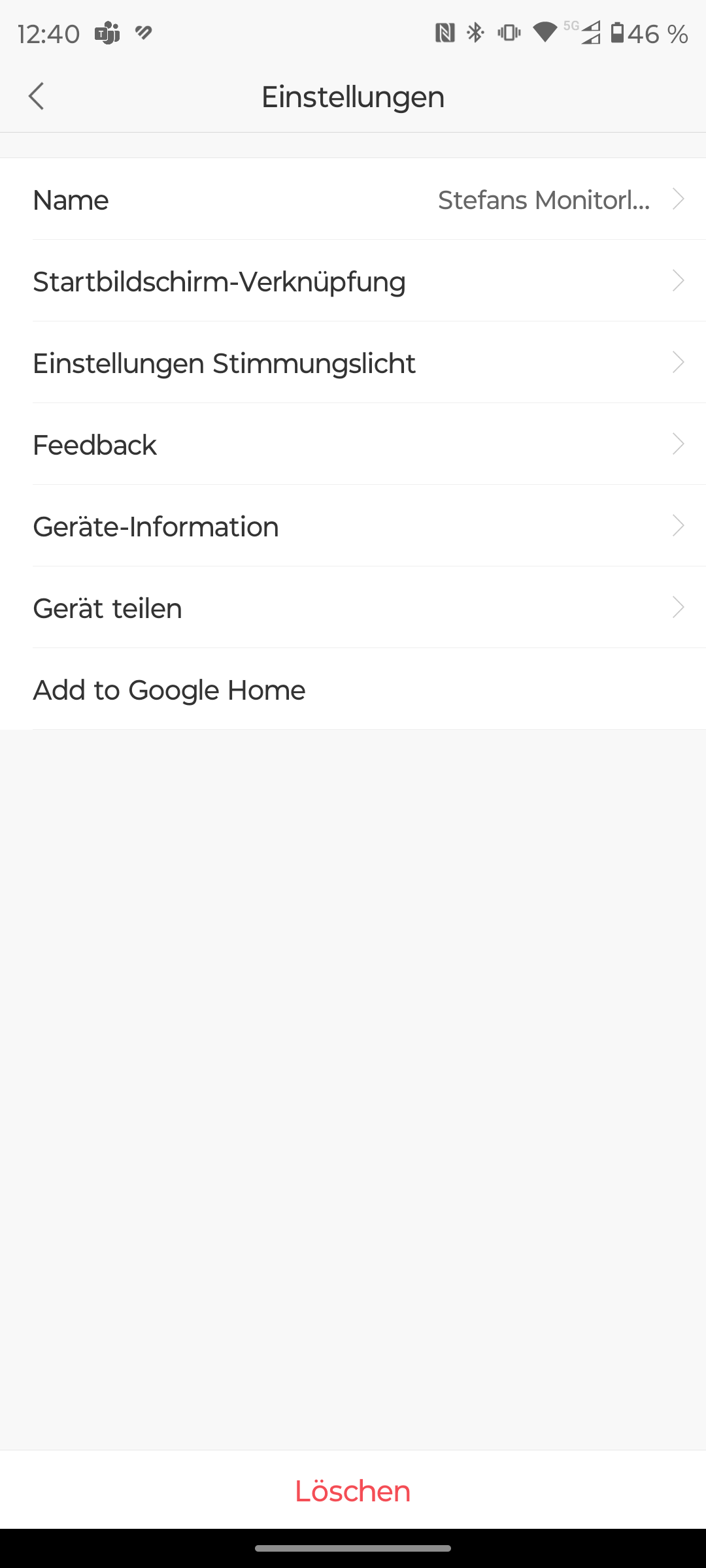Select Add to Google Home
This screenshot has width=706, height=1568.
[353, 690]
